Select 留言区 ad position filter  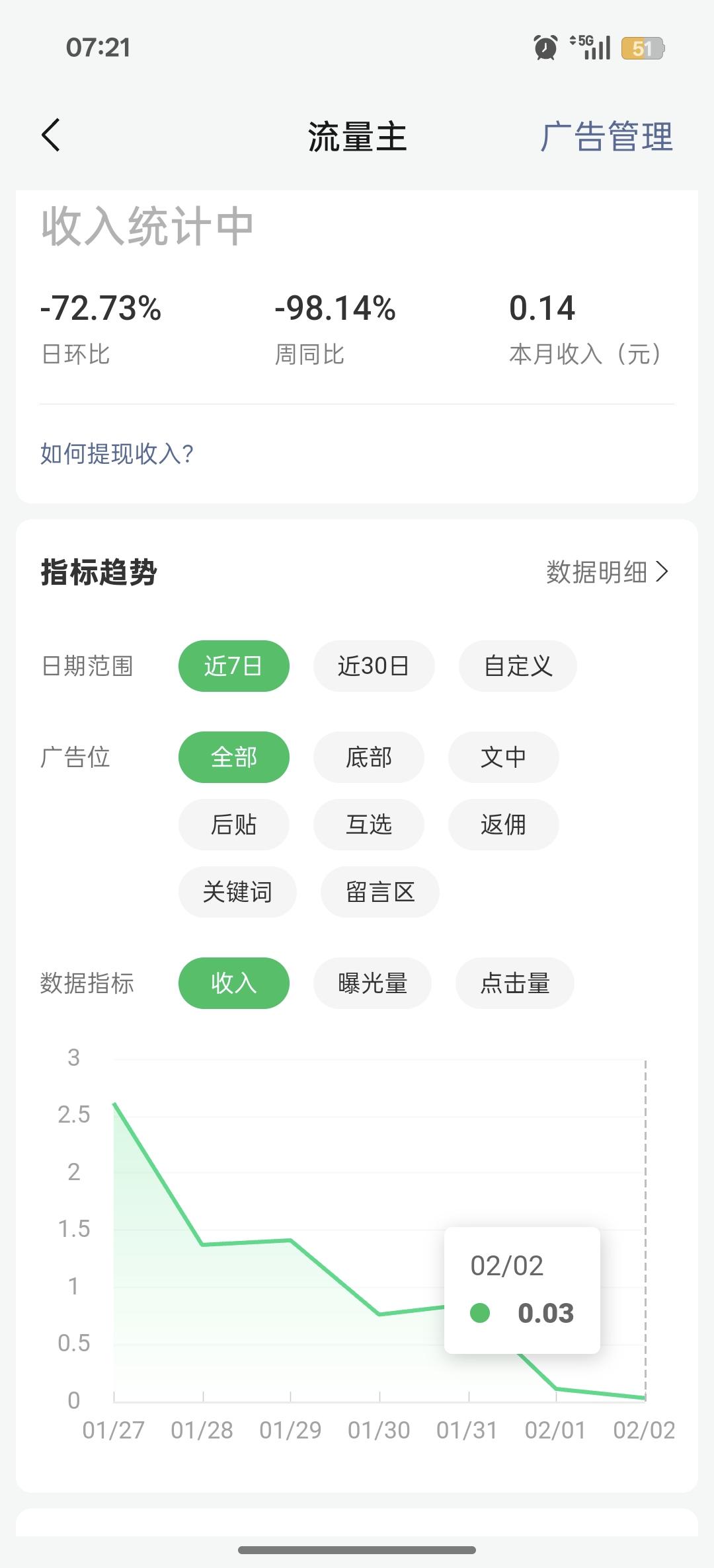click(x=380, y=892)
